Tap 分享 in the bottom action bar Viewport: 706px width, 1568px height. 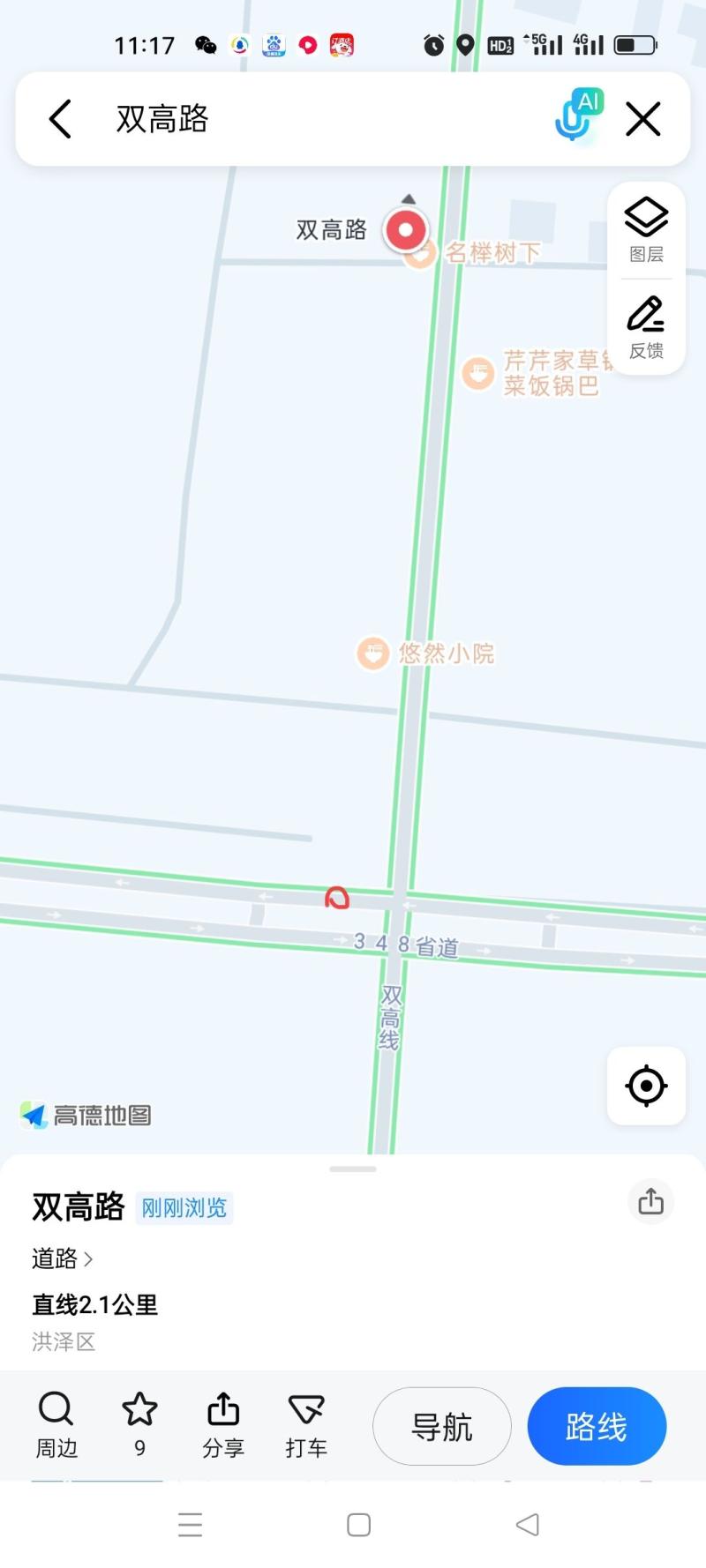pos(223,1425)
